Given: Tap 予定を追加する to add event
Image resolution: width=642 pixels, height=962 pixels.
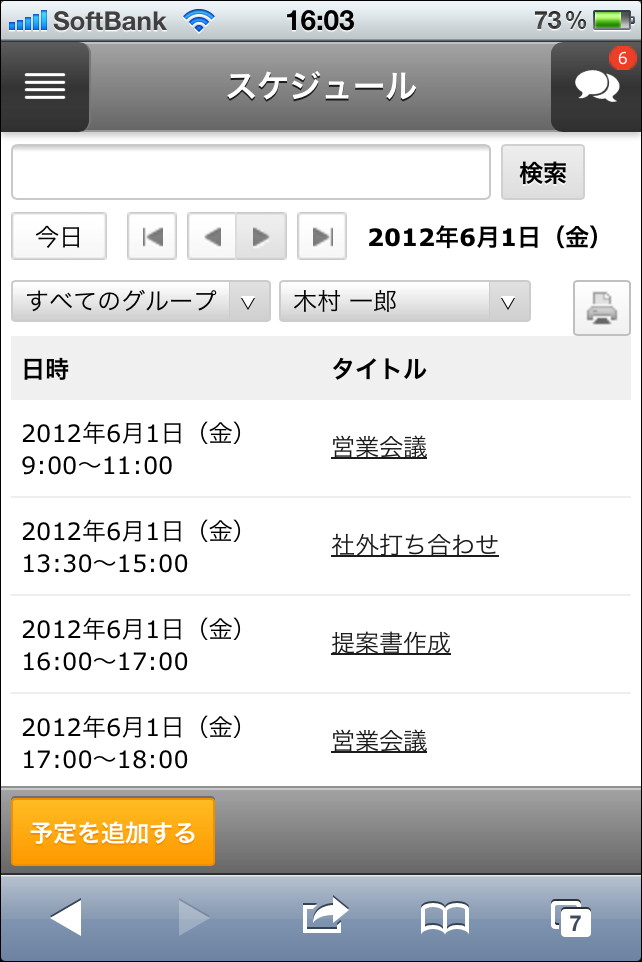Looking at the screenshot, I should tap(113, 832).
